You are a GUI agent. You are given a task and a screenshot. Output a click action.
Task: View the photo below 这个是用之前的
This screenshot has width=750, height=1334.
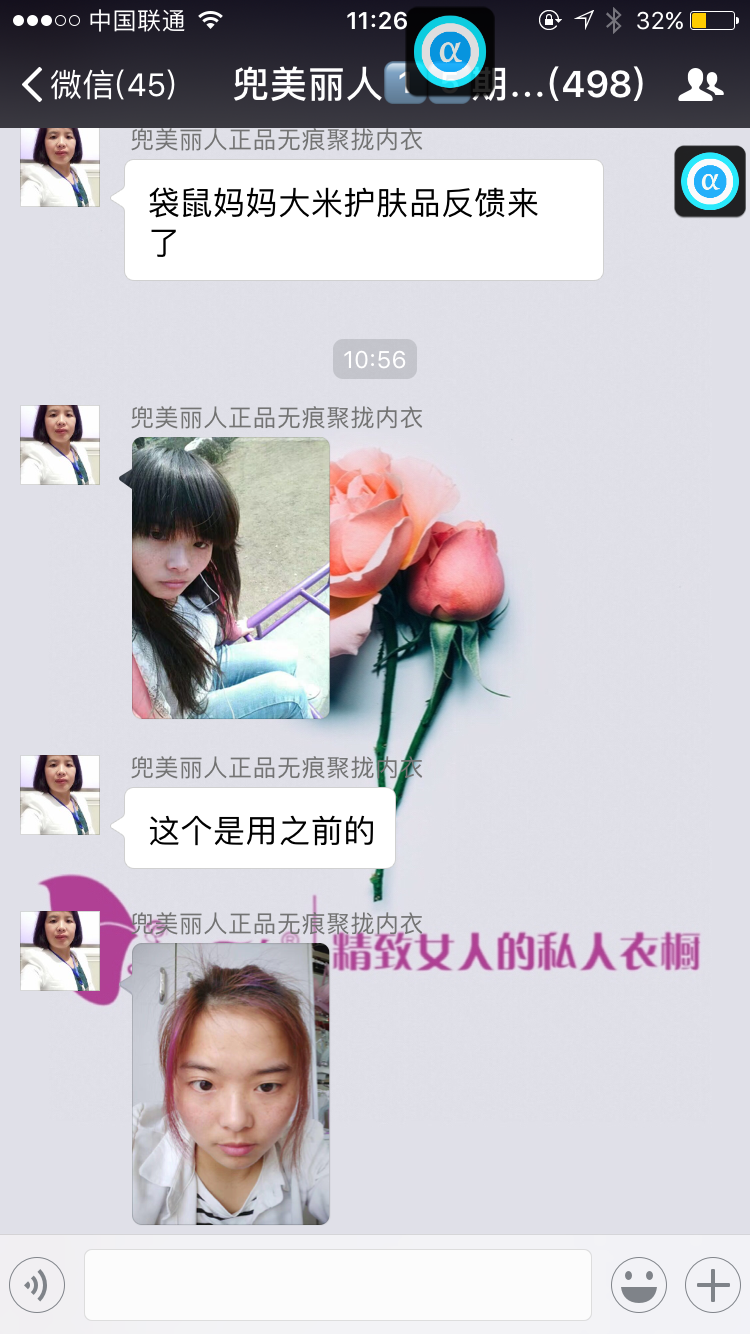(231, 1084)
